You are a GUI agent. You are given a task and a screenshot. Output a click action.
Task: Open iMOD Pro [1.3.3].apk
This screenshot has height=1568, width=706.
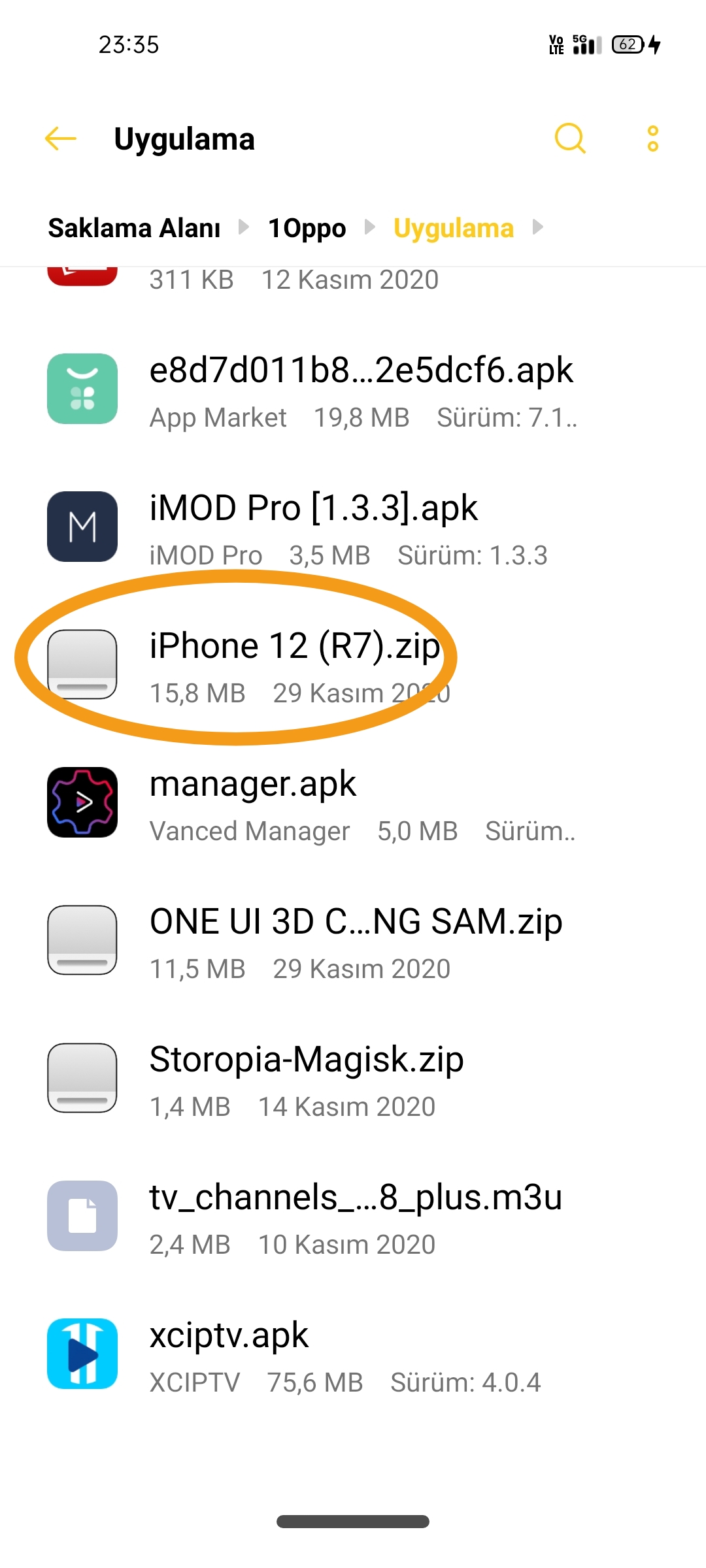(x=353, y=527)
